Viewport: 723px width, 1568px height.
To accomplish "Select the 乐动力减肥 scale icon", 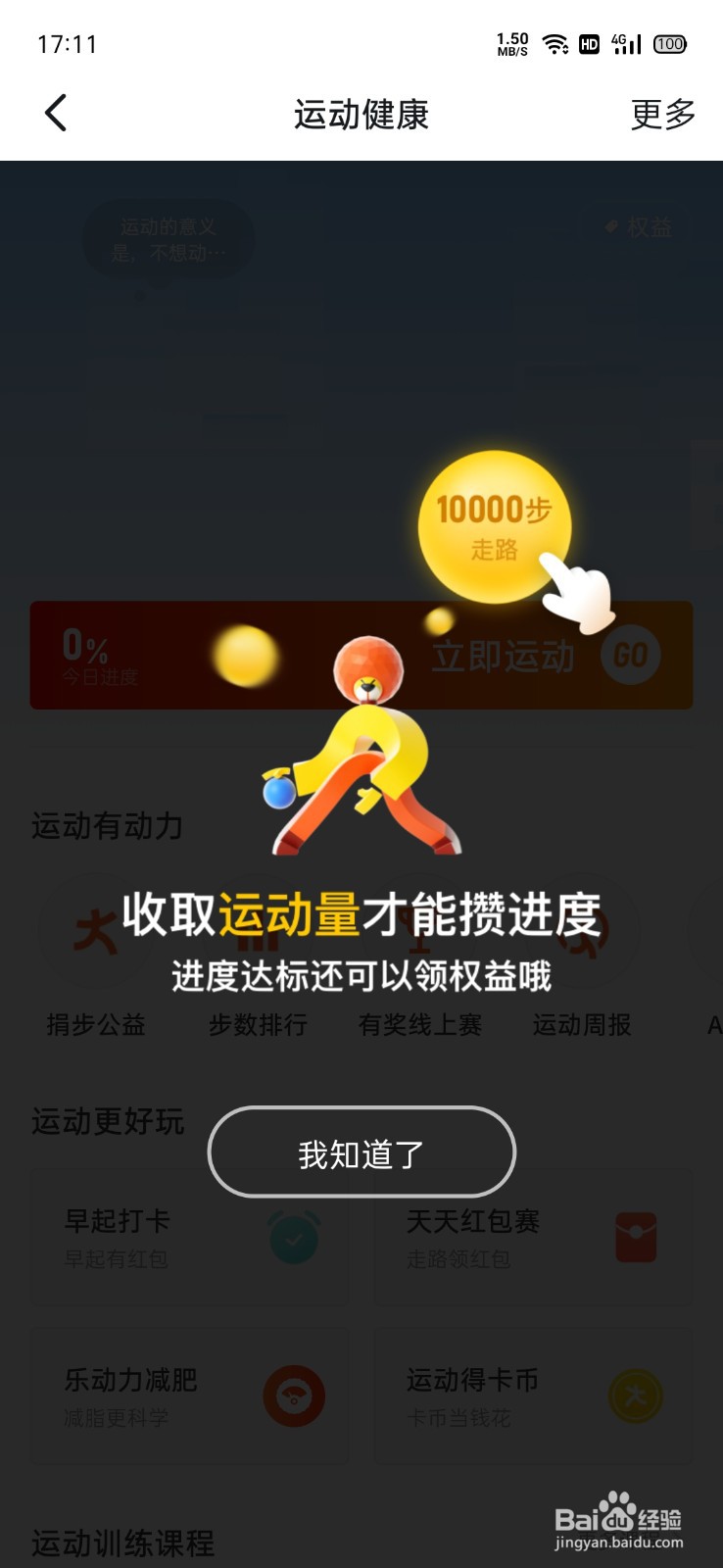I will pyautogui.click(x=293, y=1396).
